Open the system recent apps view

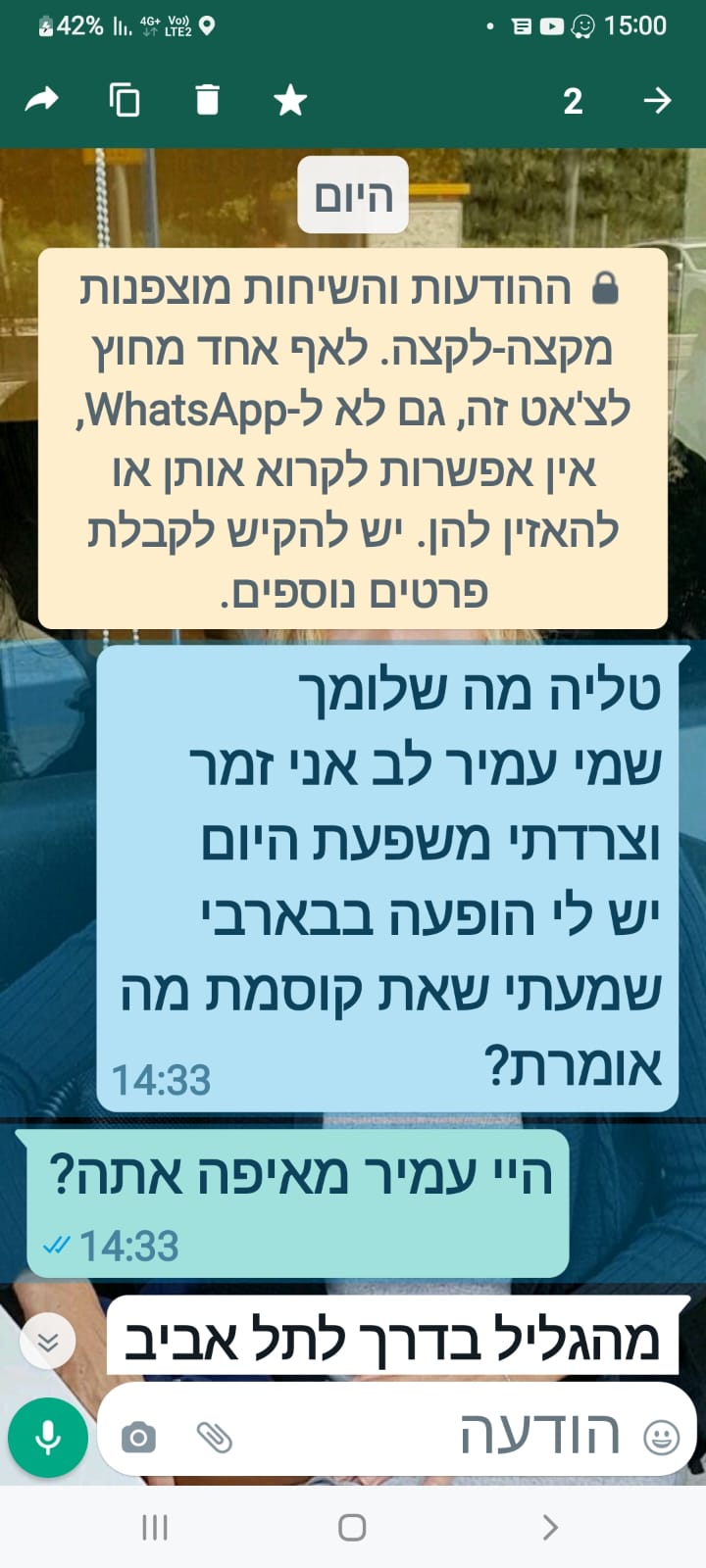[155, 1527]
